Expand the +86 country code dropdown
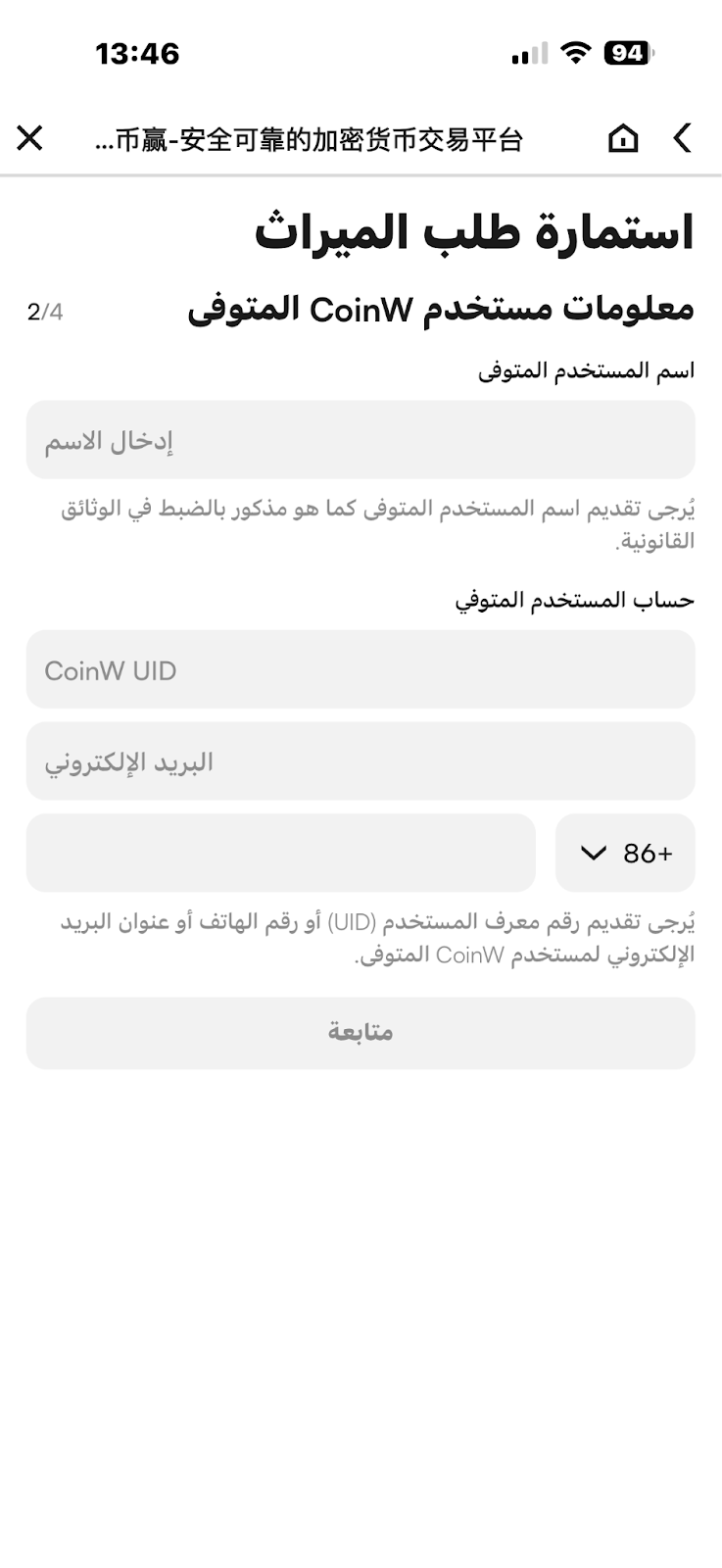Image resolution: width=722 pixels, height=1568 pixels. click(x=626, y=853)
